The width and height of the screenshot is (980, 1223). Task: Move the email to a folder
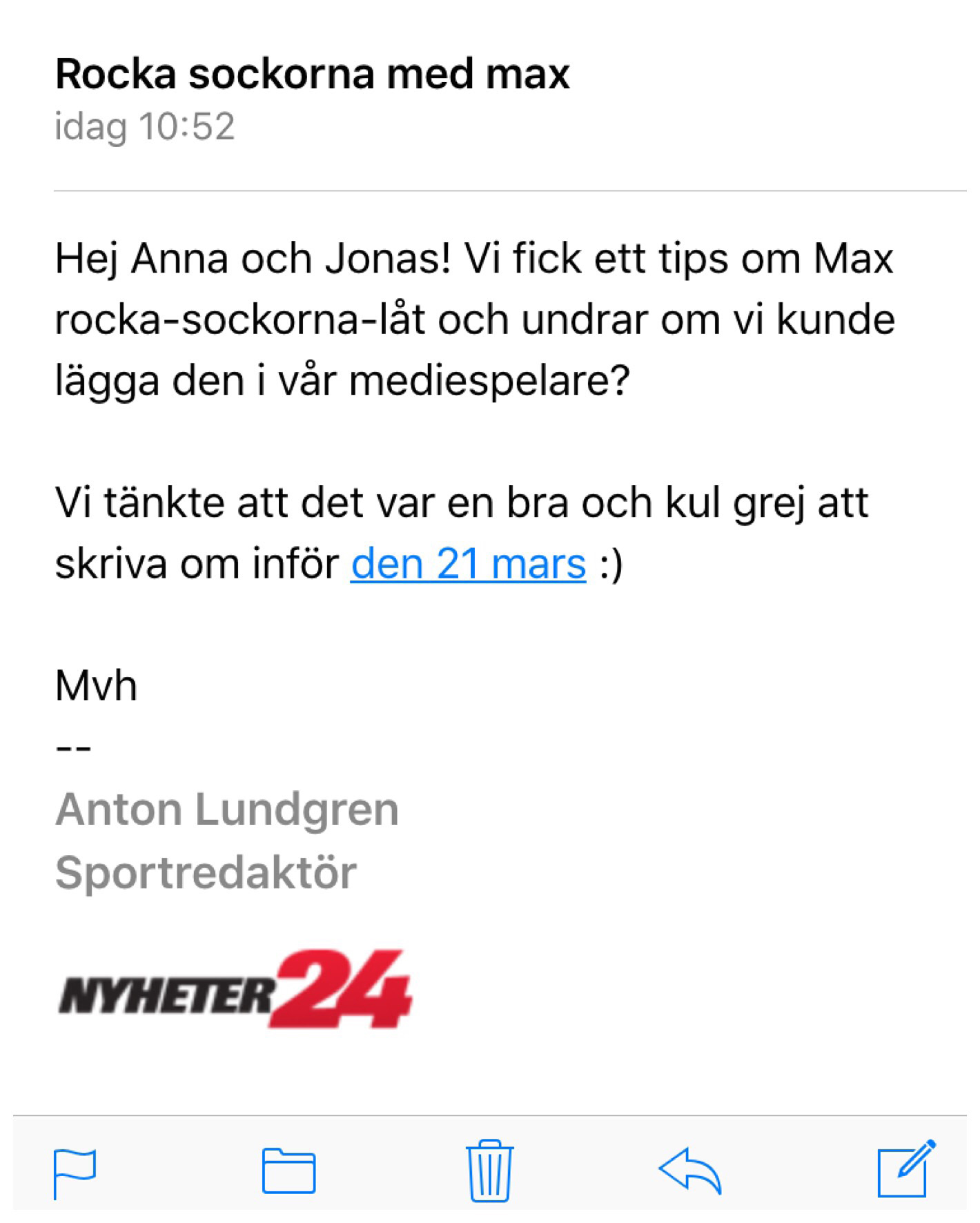click(x=288, y=1170)
